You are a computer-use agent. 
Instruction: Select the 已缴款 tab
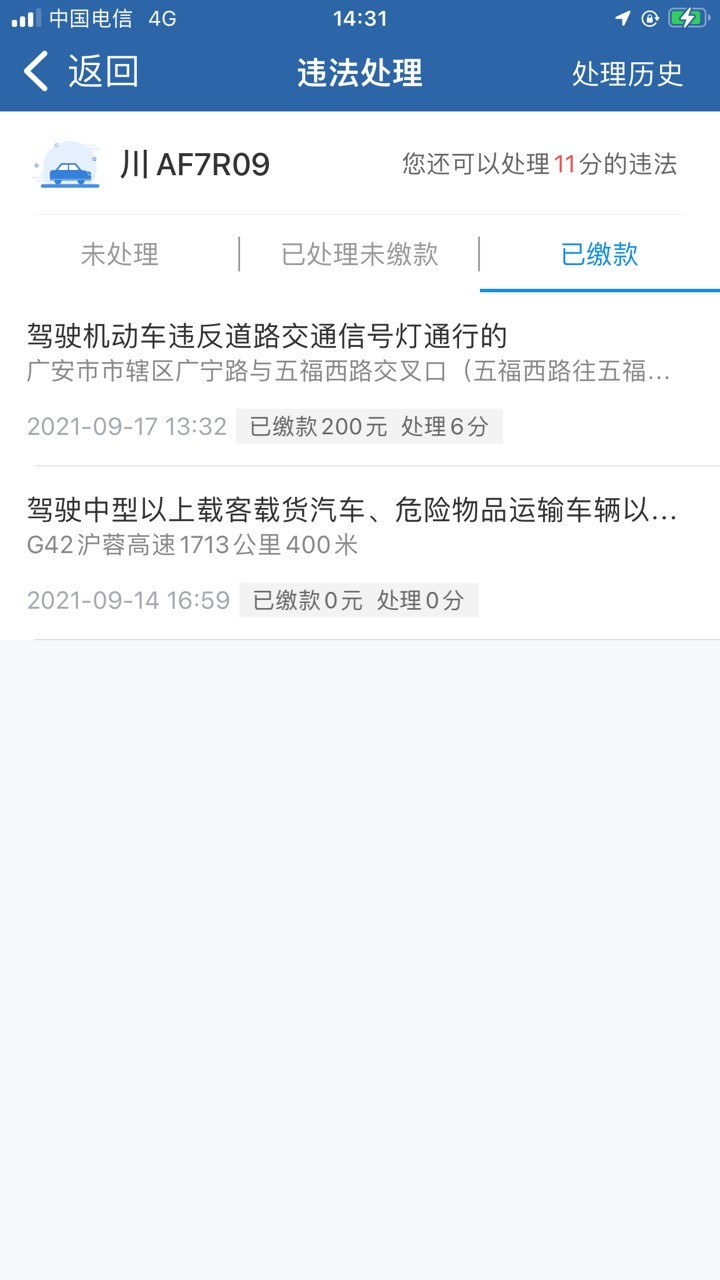pos(600,254)
